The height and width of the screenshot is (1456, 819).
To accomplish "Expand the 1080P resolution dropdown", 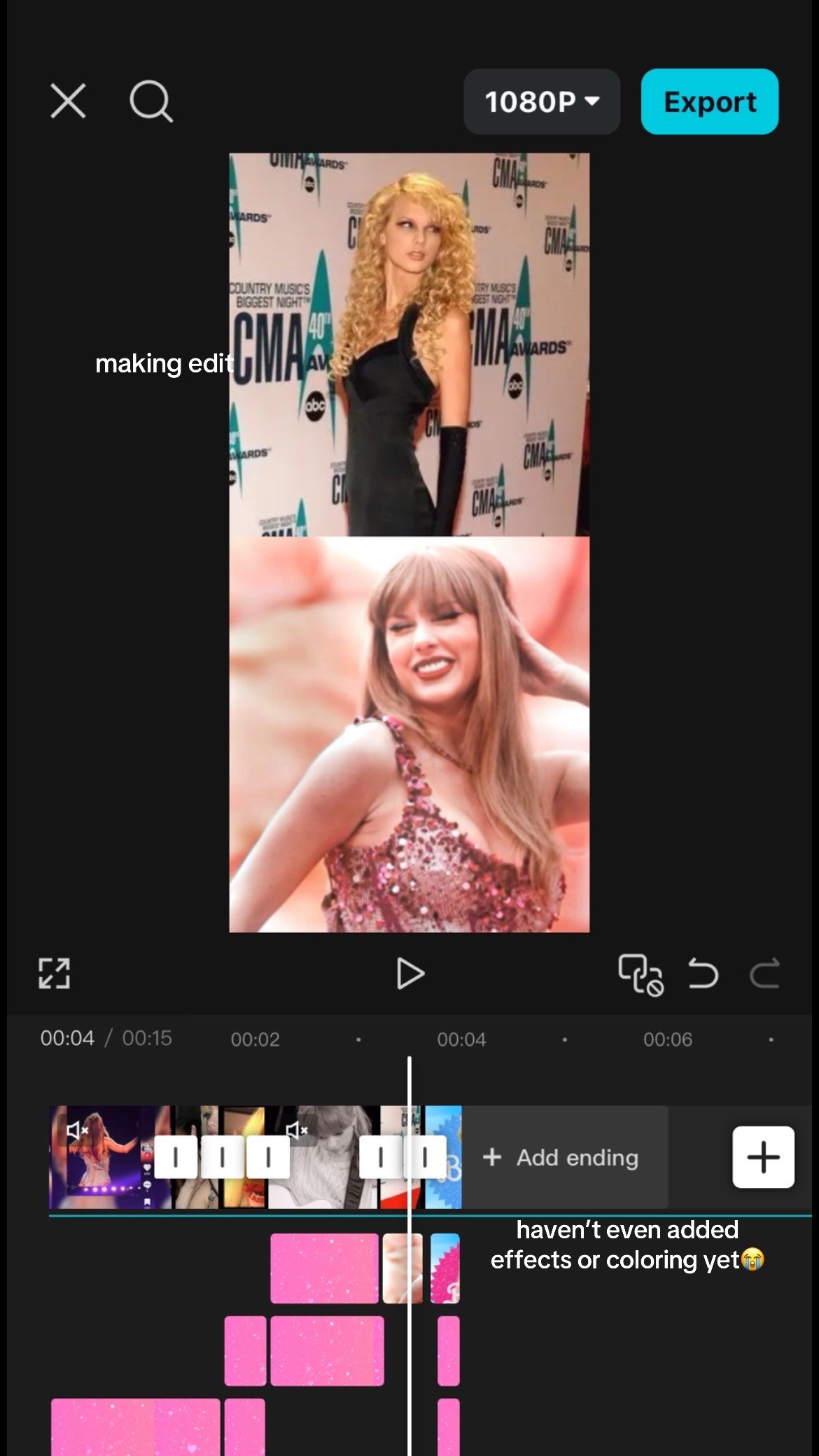I will 542,102.
